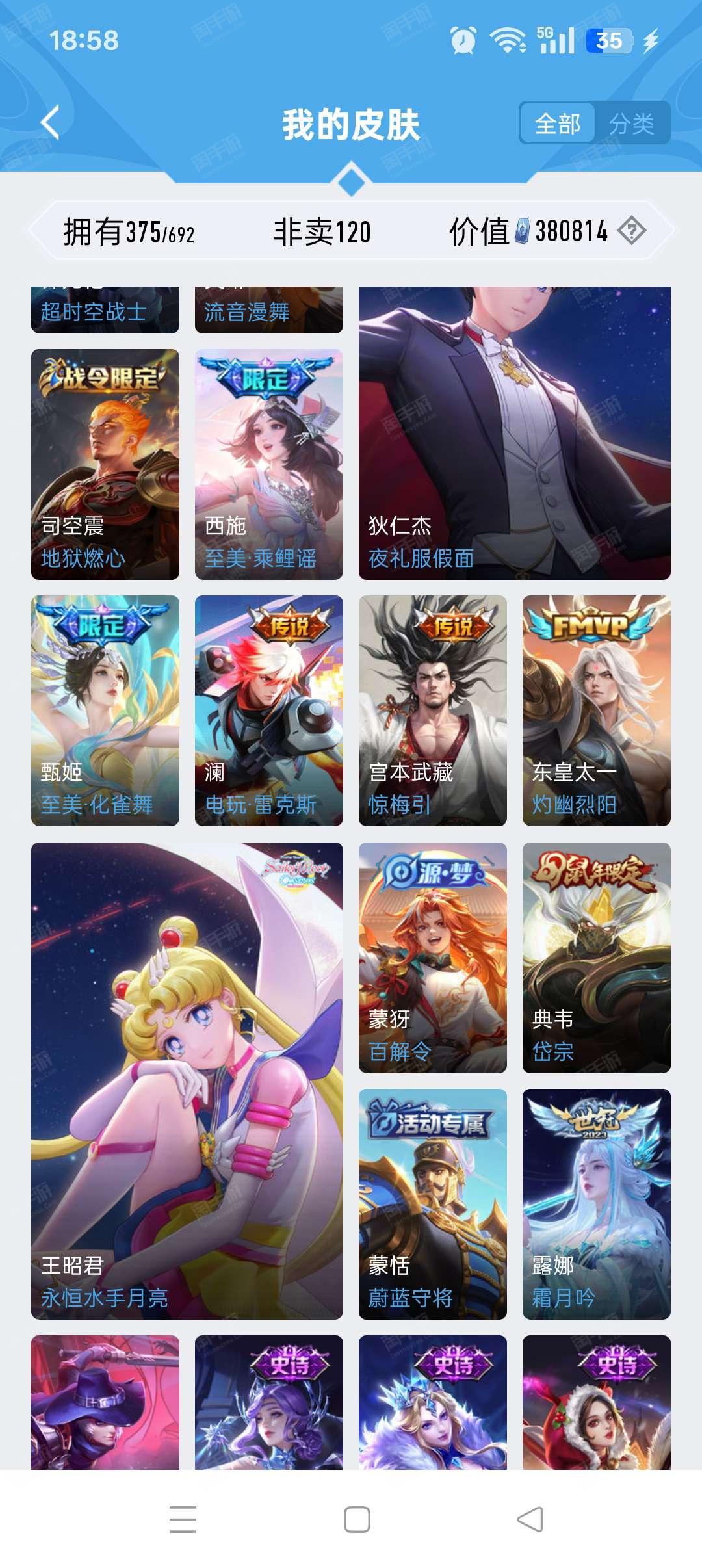Open 露娜 霜月吟 skin card
Viewport: 702px width, 1568px height.
(x=597, y=1204)
